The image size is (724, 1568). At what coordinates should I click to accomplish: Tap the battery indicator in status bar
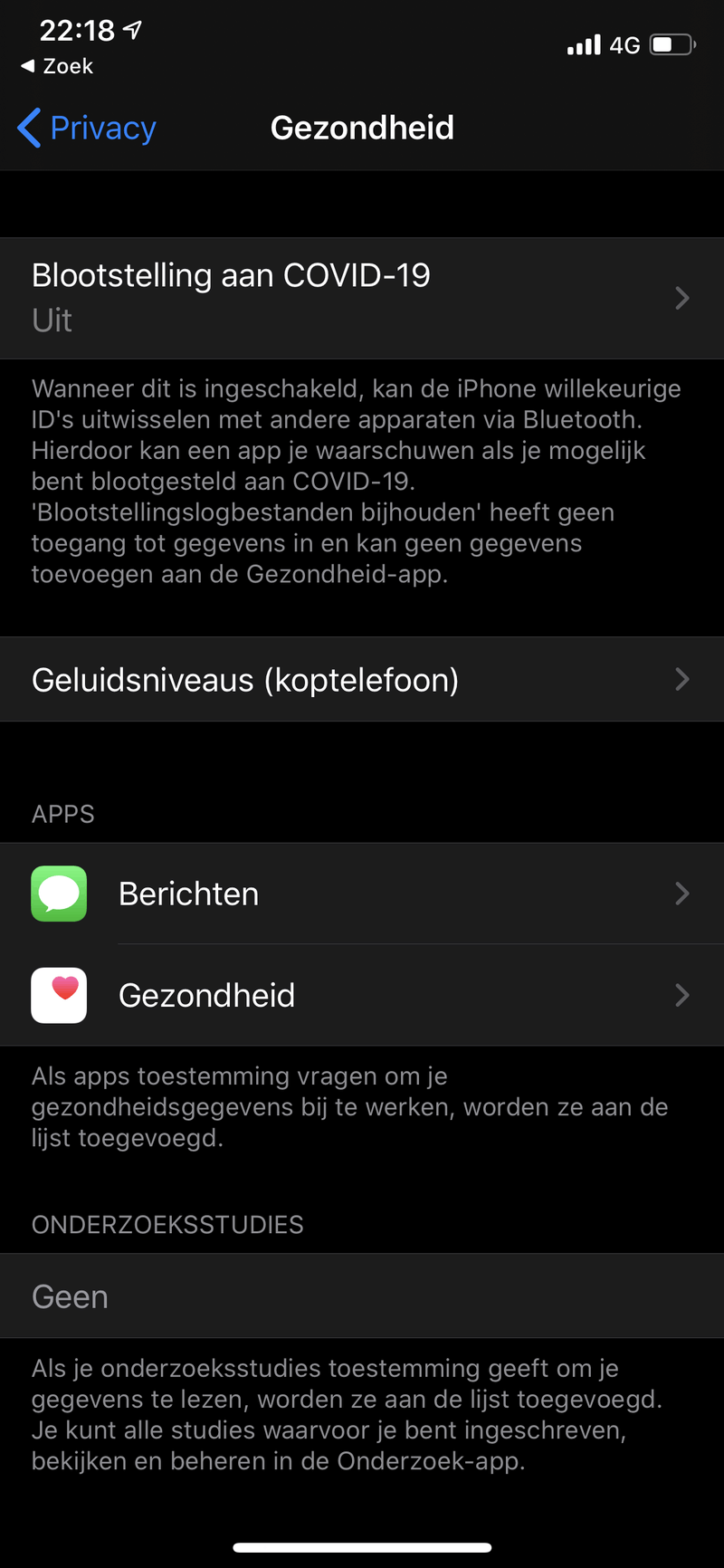tap(671, 44)
